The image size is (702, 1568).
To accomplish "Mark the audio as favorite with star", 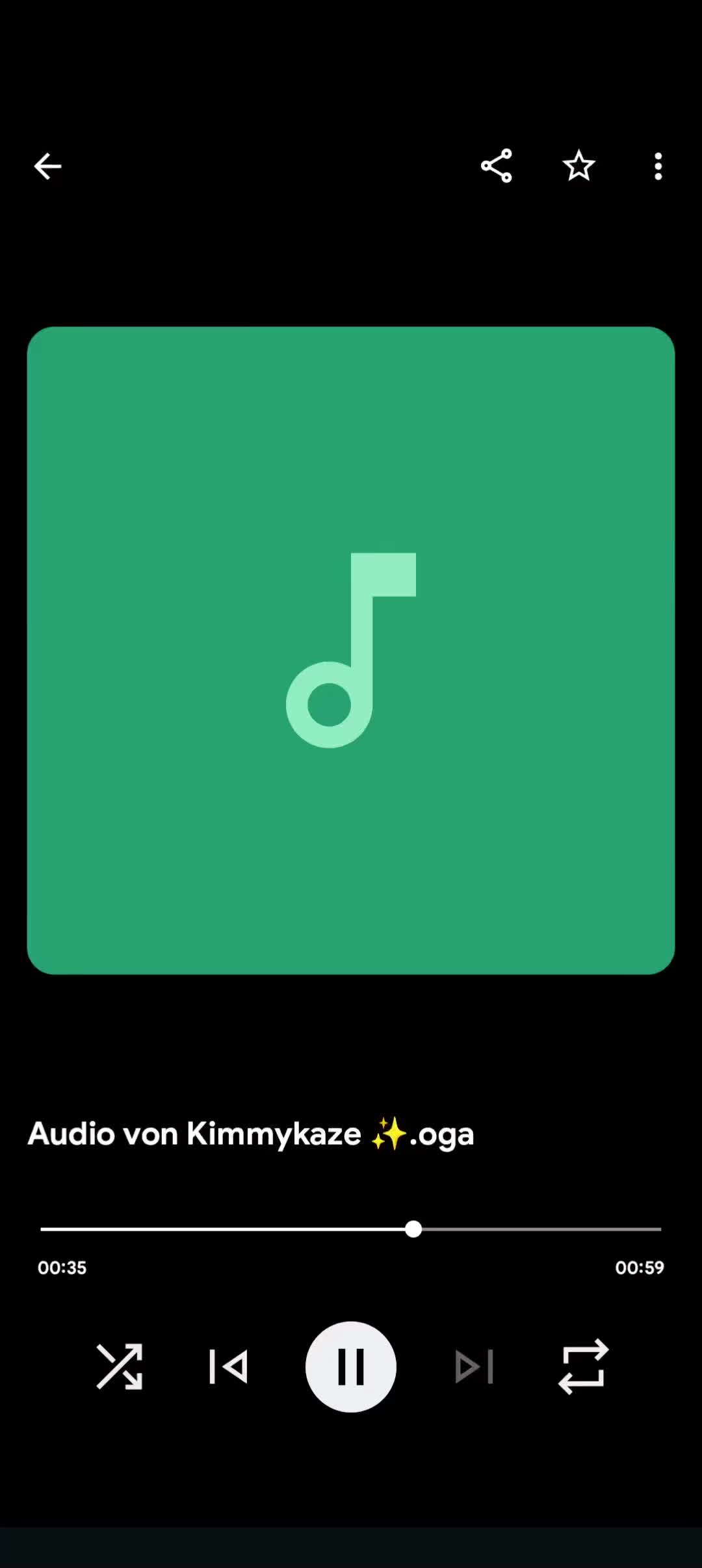I will click(x=578, y=166).
